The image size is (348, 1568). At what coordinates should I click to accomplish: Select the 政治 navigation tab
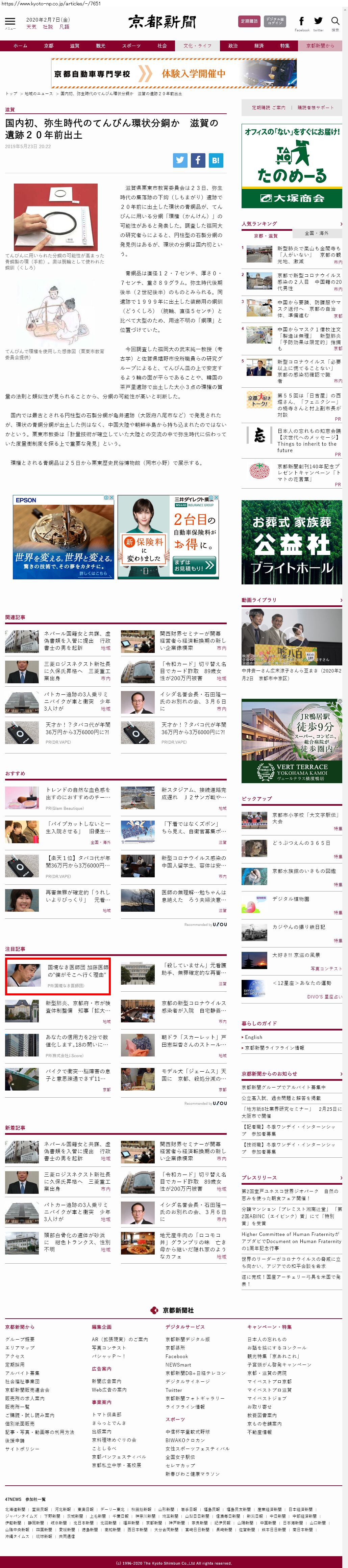click(x=233, y=46)
